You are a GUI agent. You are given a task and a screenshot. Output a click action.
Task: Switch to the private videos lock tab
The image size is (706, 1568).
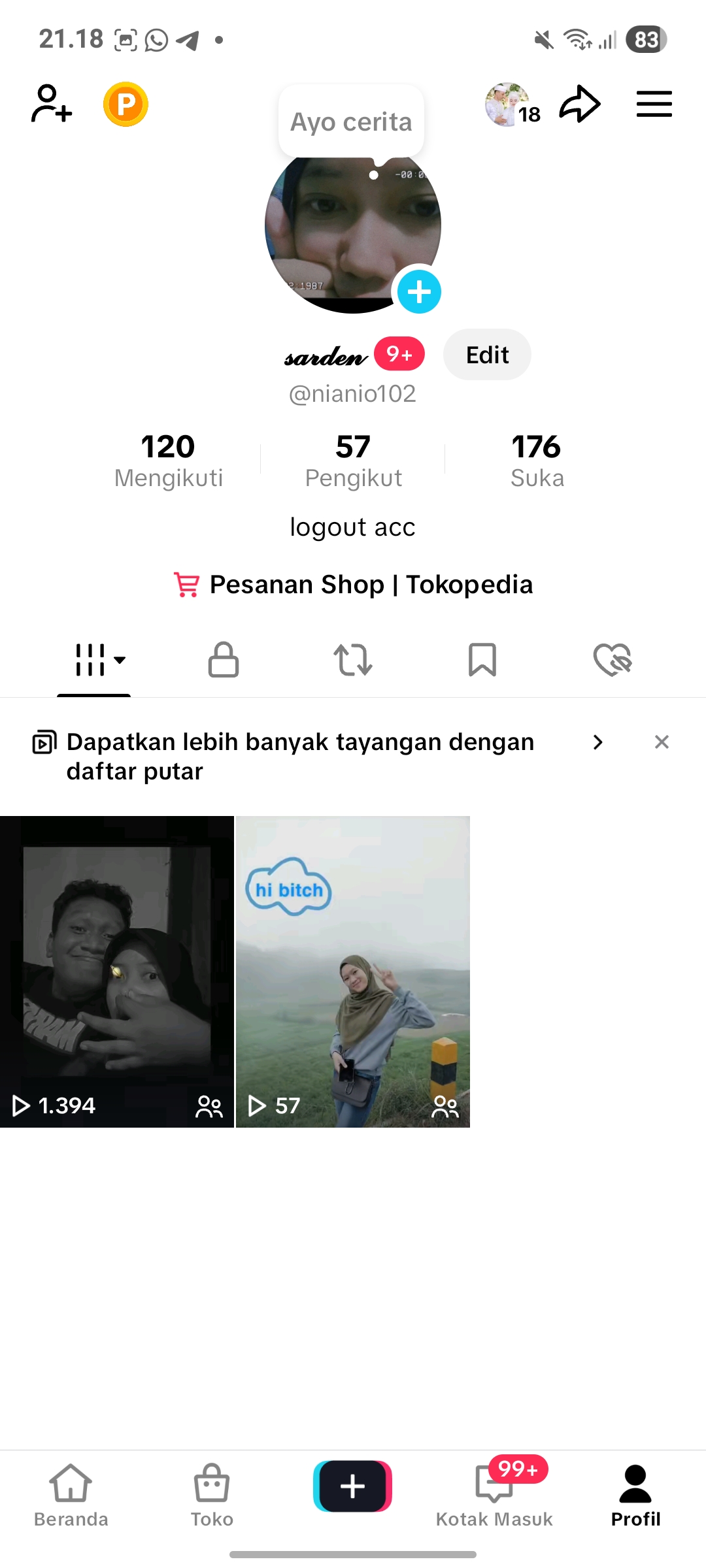pyautogui.click(x=224, y=659)
